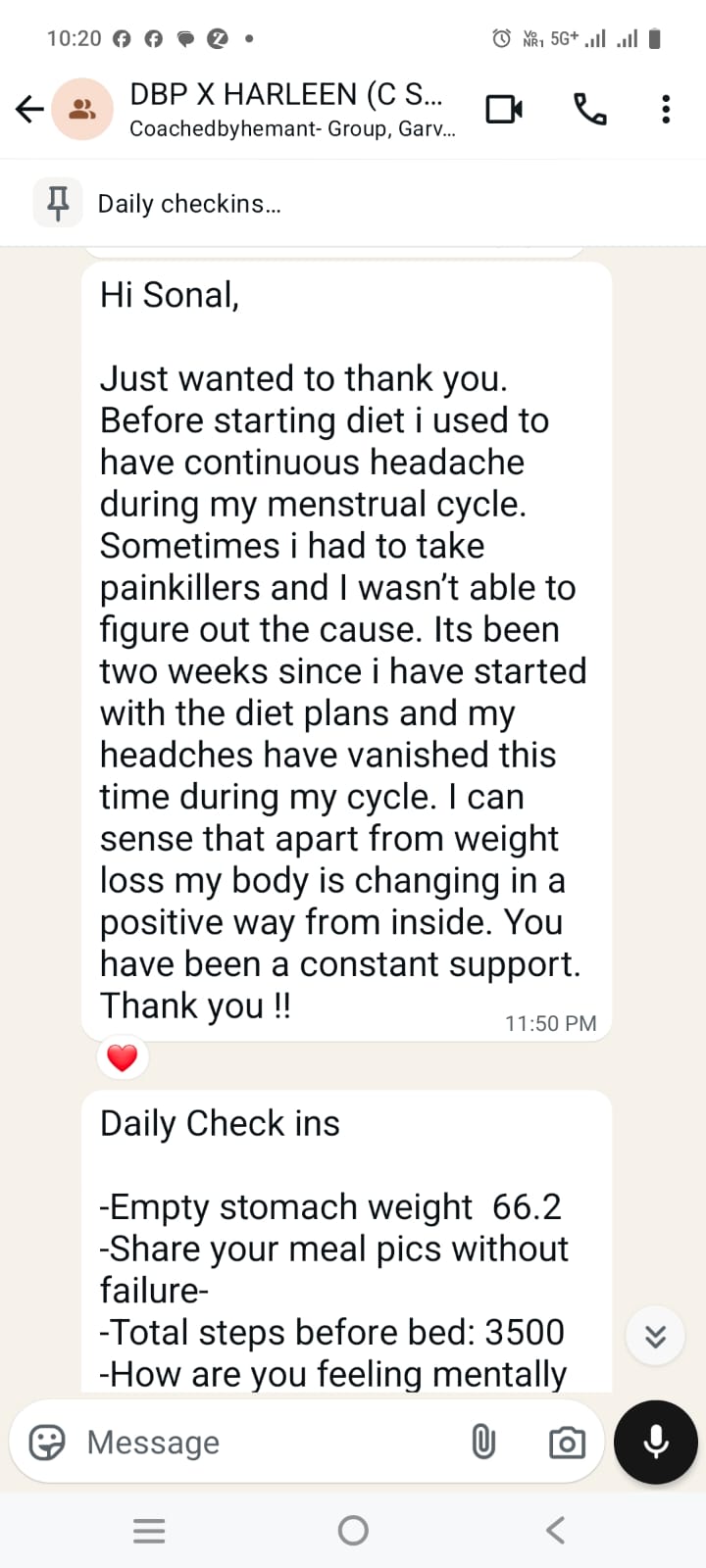This screenshot has height=1568, width=706.
Task: Open the chat overflow menu
Action: pyautogui.click(x=666, y=109)
